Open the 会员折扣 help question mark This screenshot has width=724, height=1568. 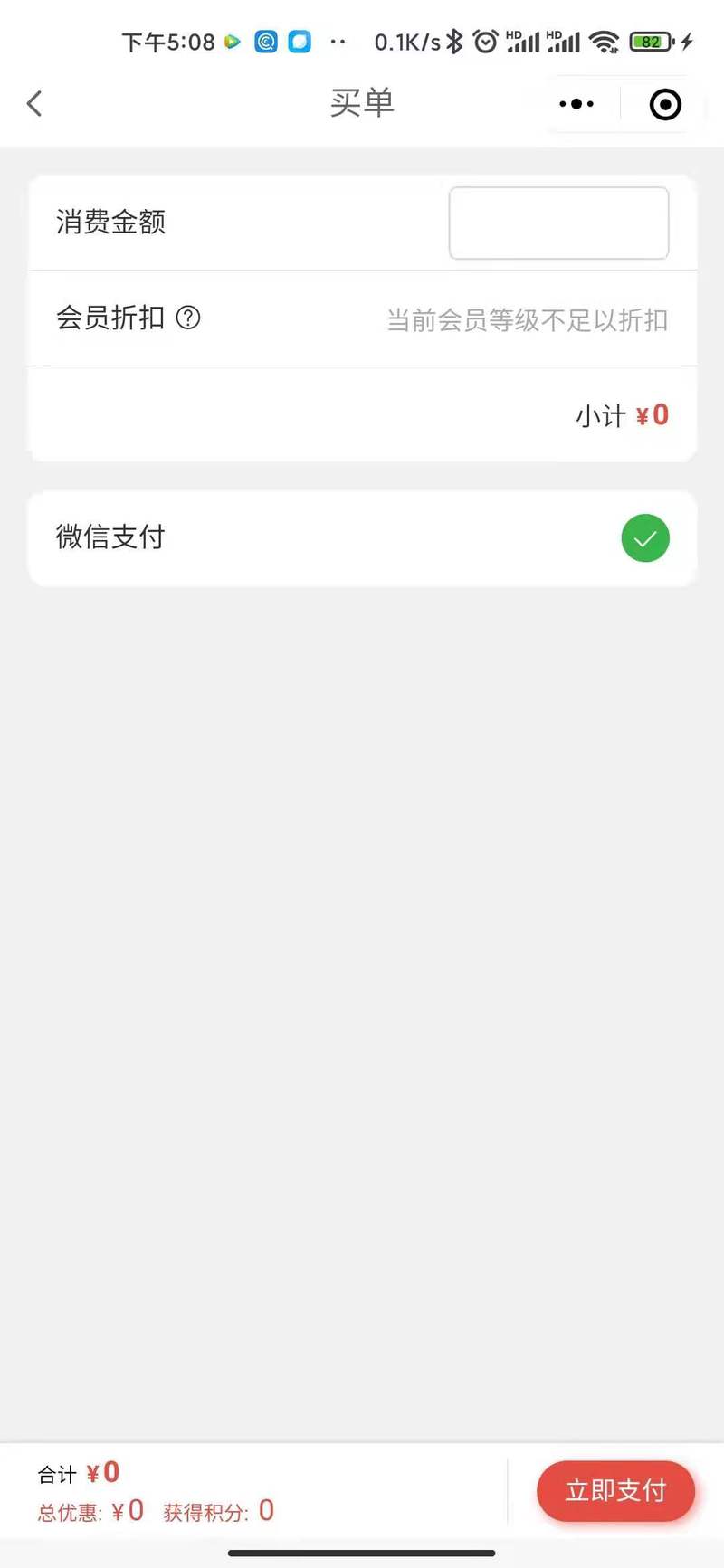[188, 318]
